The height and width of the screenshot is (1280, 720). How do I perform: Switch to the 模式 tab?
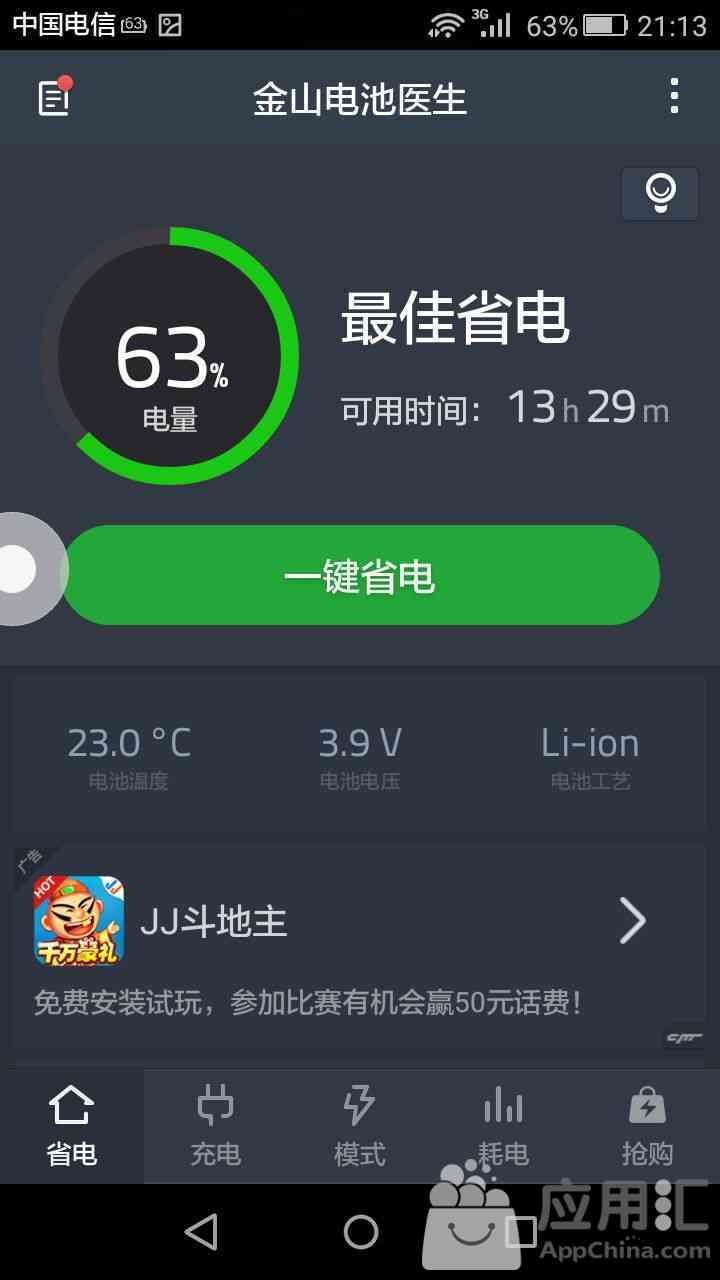click(x=359, y=1127)
